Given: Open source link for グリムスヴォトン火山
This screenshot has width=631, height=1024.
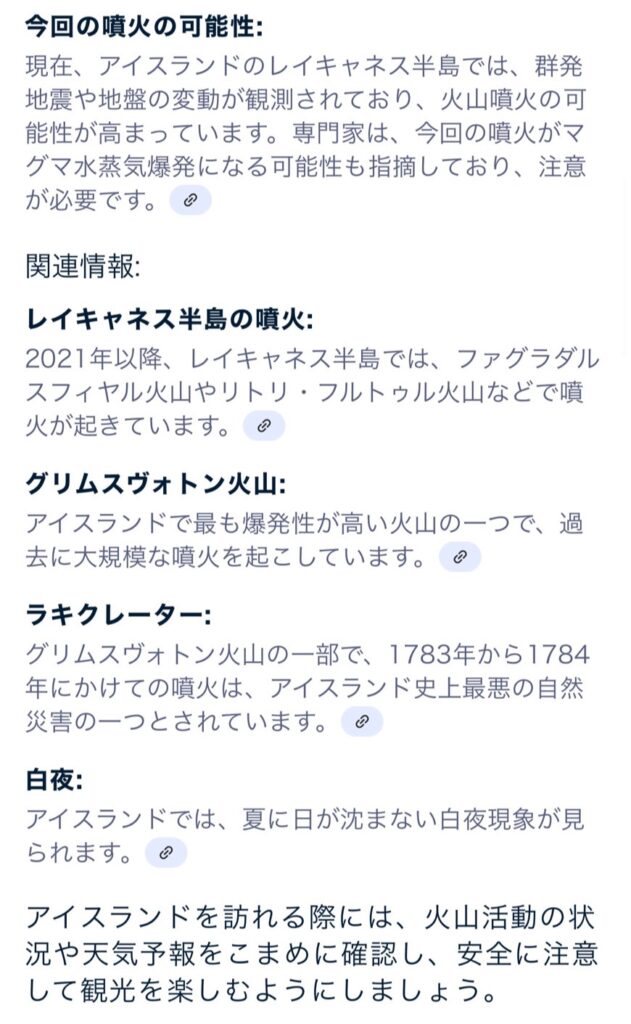Looking at the screenshot, I should (460, 557).
